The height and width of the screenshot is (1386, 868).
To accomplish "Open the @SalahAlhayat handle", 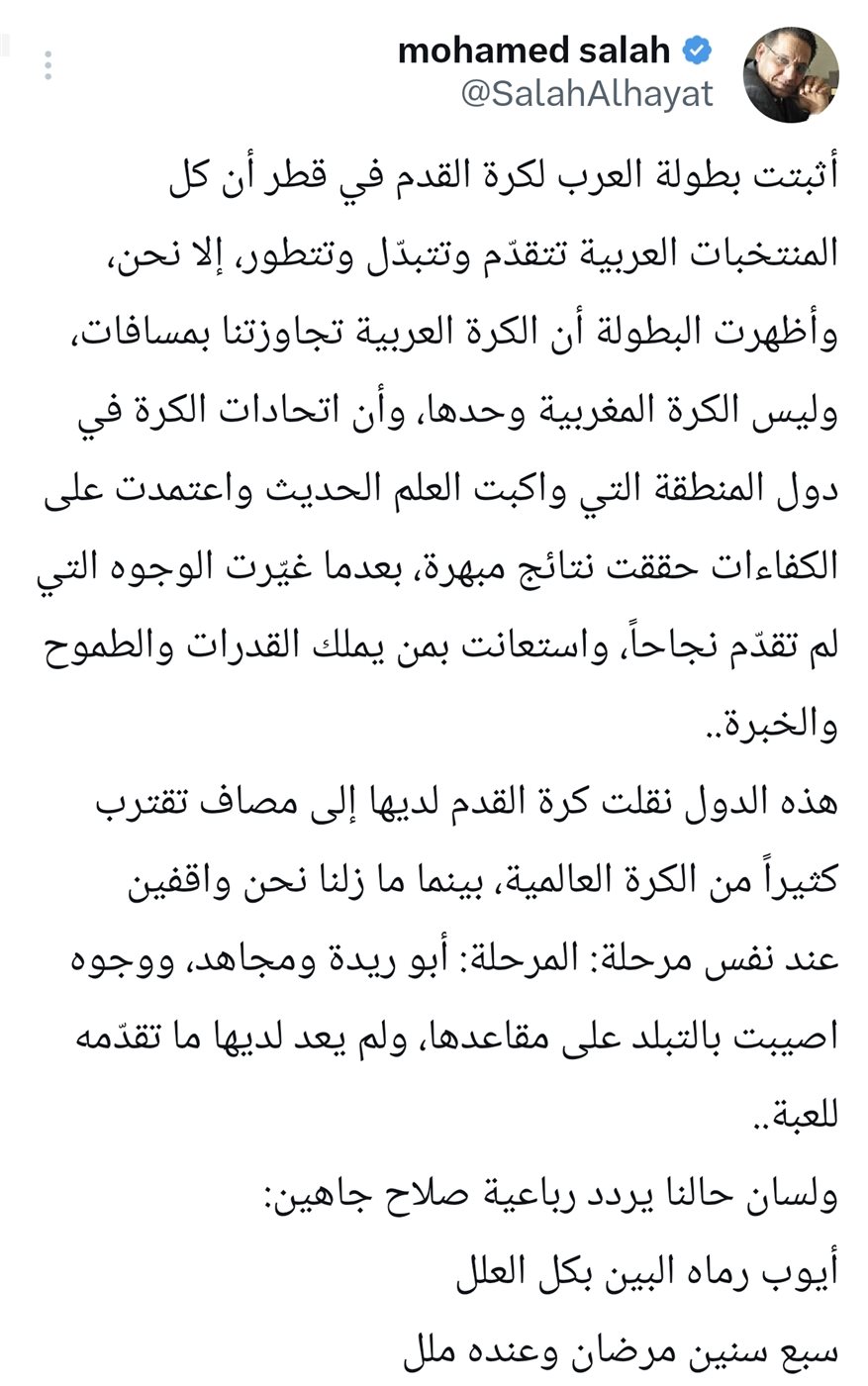I will click(586, 94).
